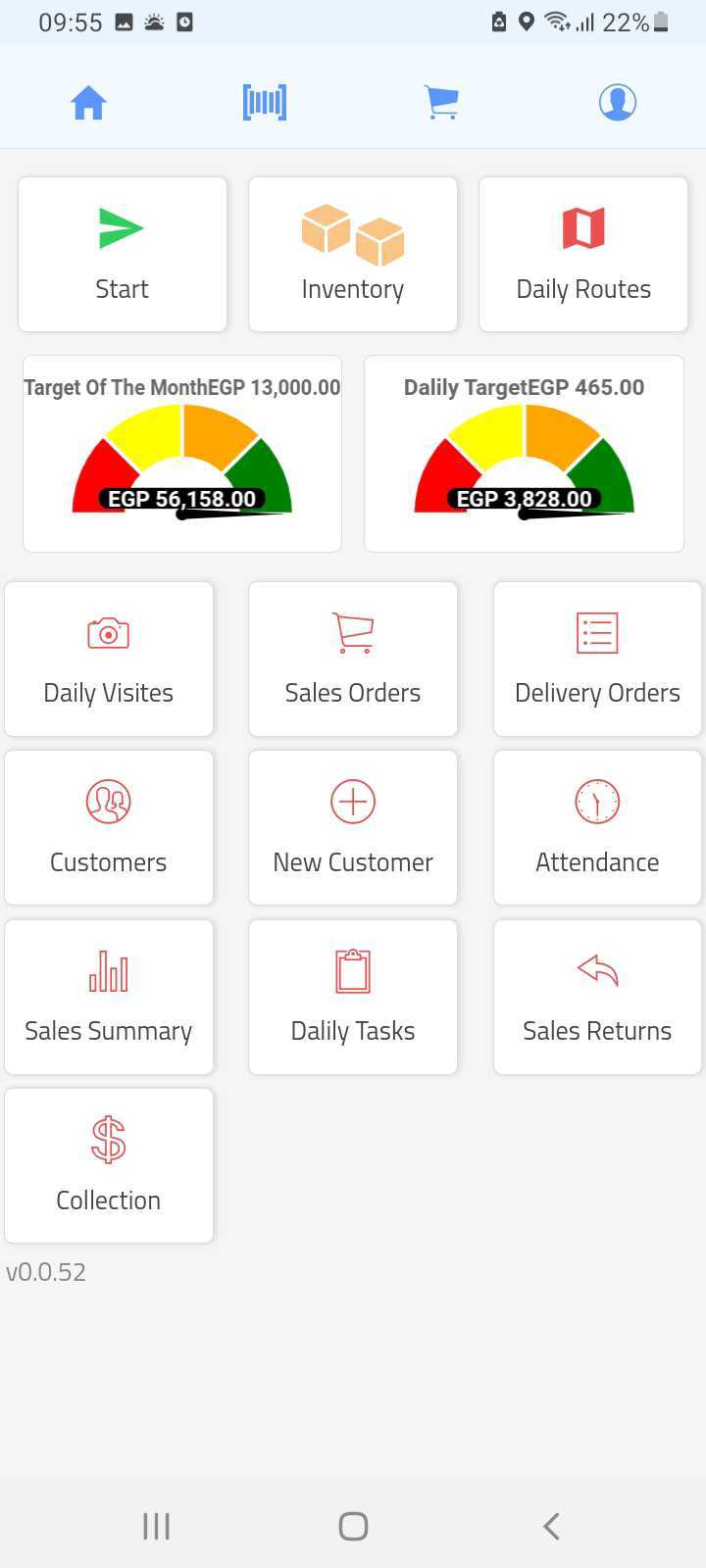This screenshot has width=706, height=1568.
Task: Open the user profile icon
Action: tap(618, 101)
